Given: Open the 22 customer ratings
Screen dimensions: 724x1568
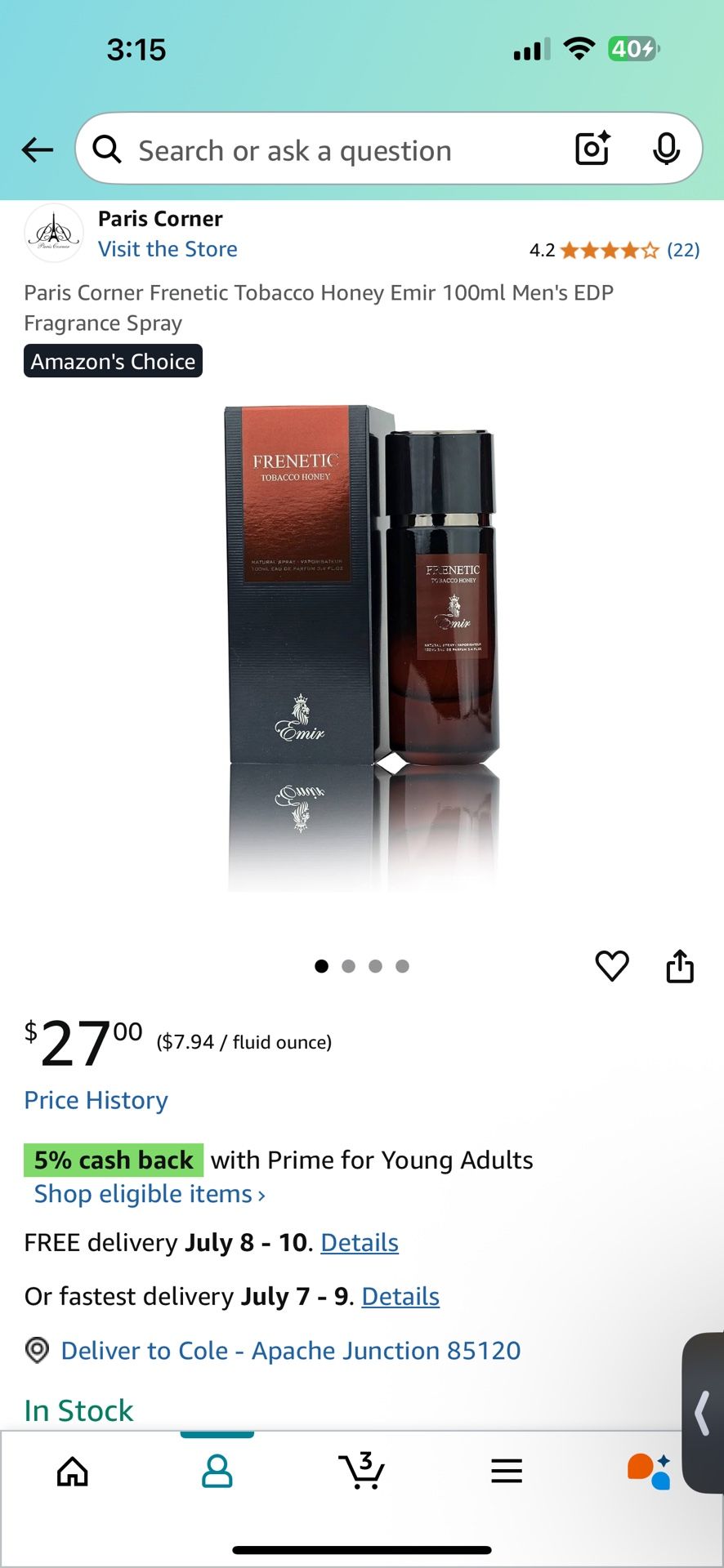Looking at the screenshot, I should (682, 250).
